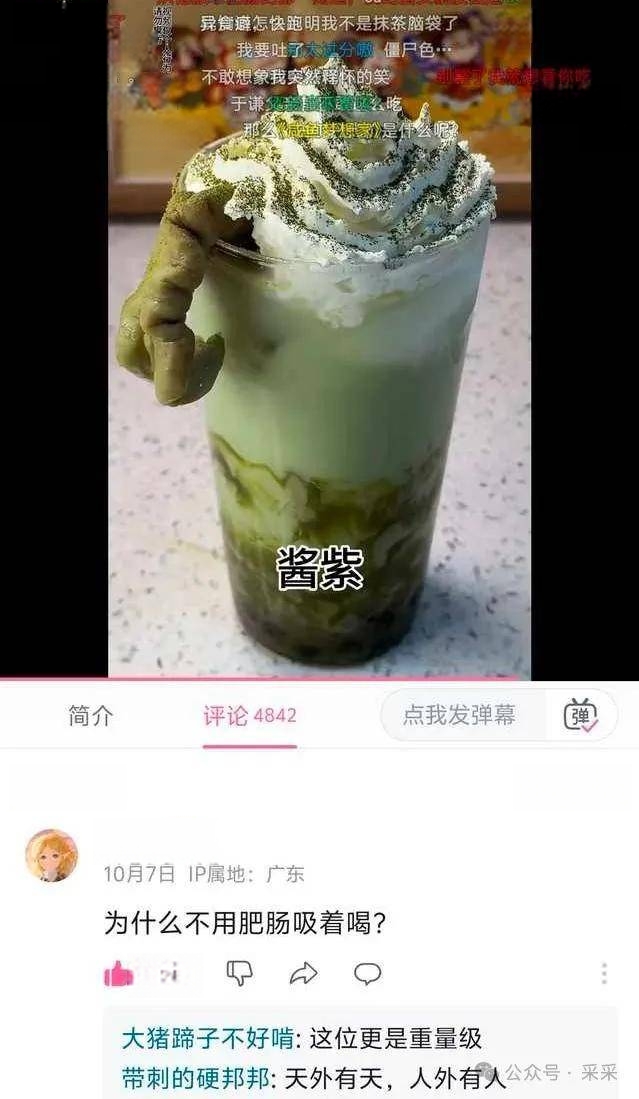Open the reply from 大猪蹄子不好啃

tap(300, 1039)
